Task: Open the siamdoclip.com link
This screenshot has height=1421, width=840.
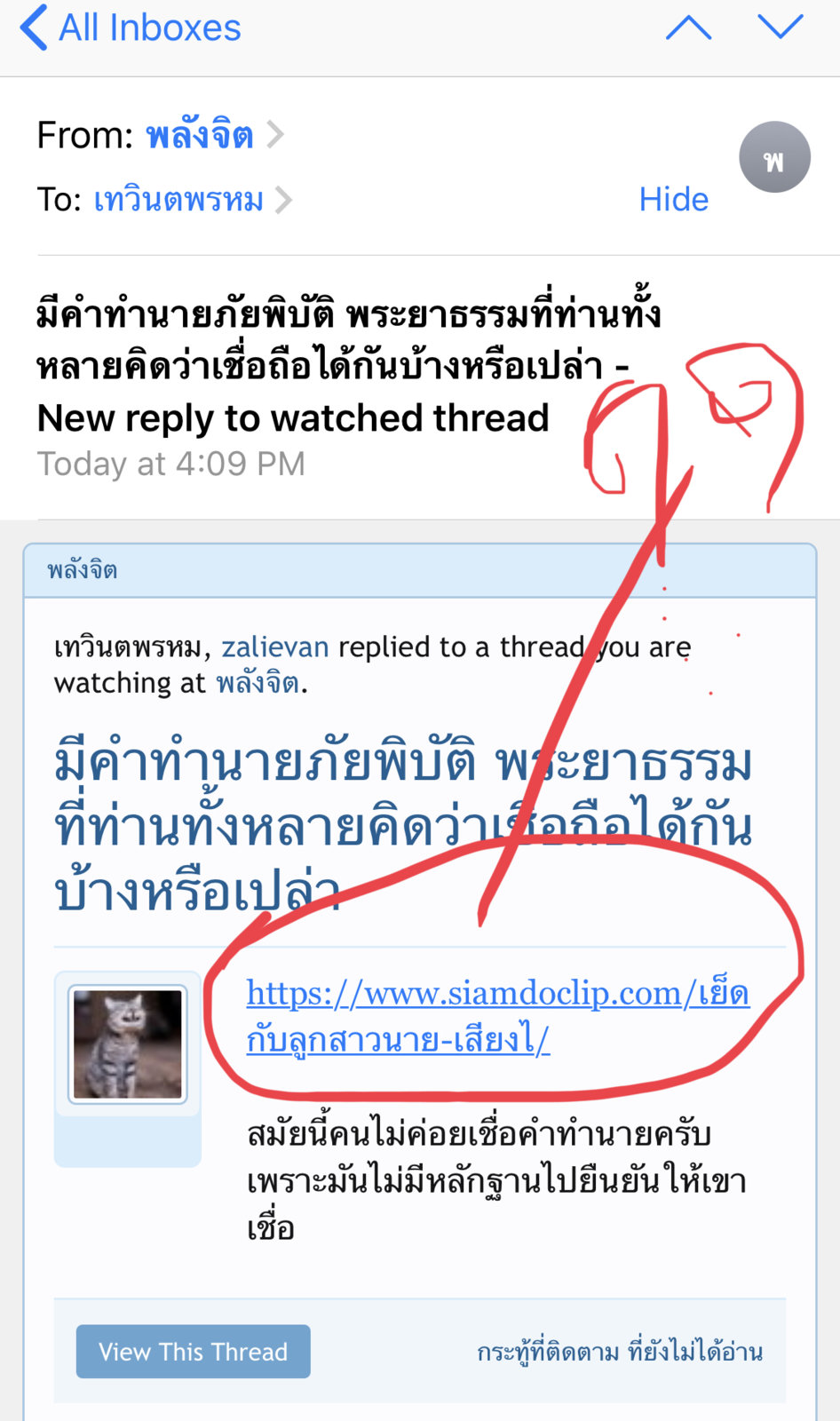Action: [497, 1014]
